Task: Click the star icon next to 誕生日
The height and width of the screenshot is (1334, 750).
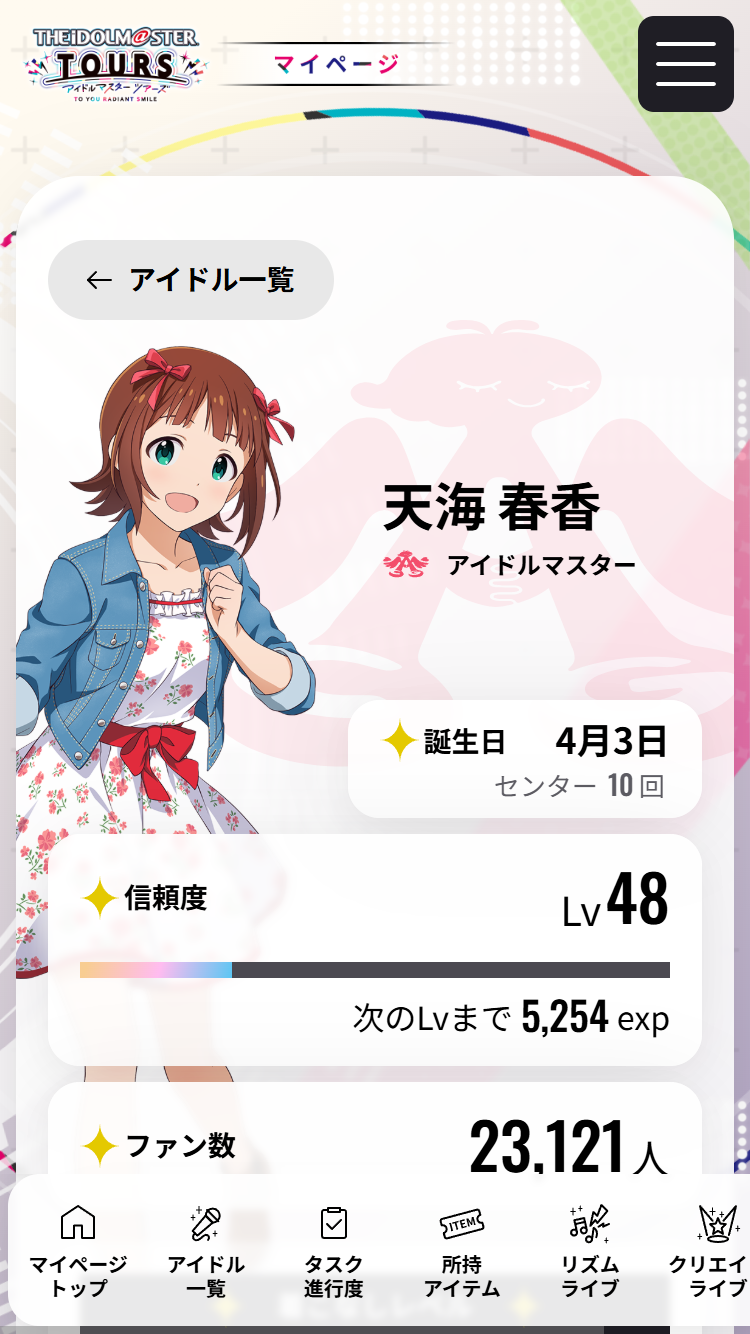Action: [x=399, y=741]
